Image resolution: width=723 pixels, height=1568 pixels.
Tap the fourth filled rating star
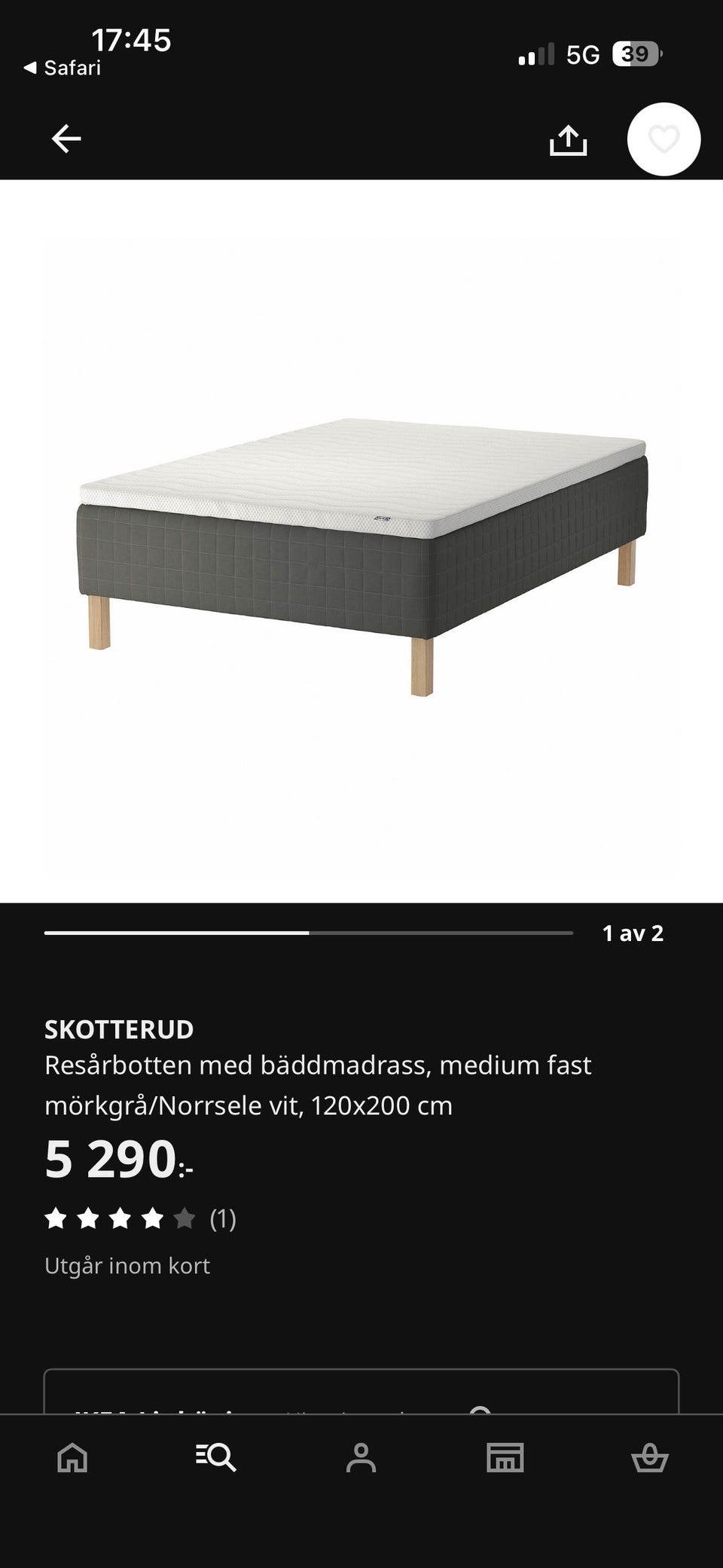(152, 1217)
